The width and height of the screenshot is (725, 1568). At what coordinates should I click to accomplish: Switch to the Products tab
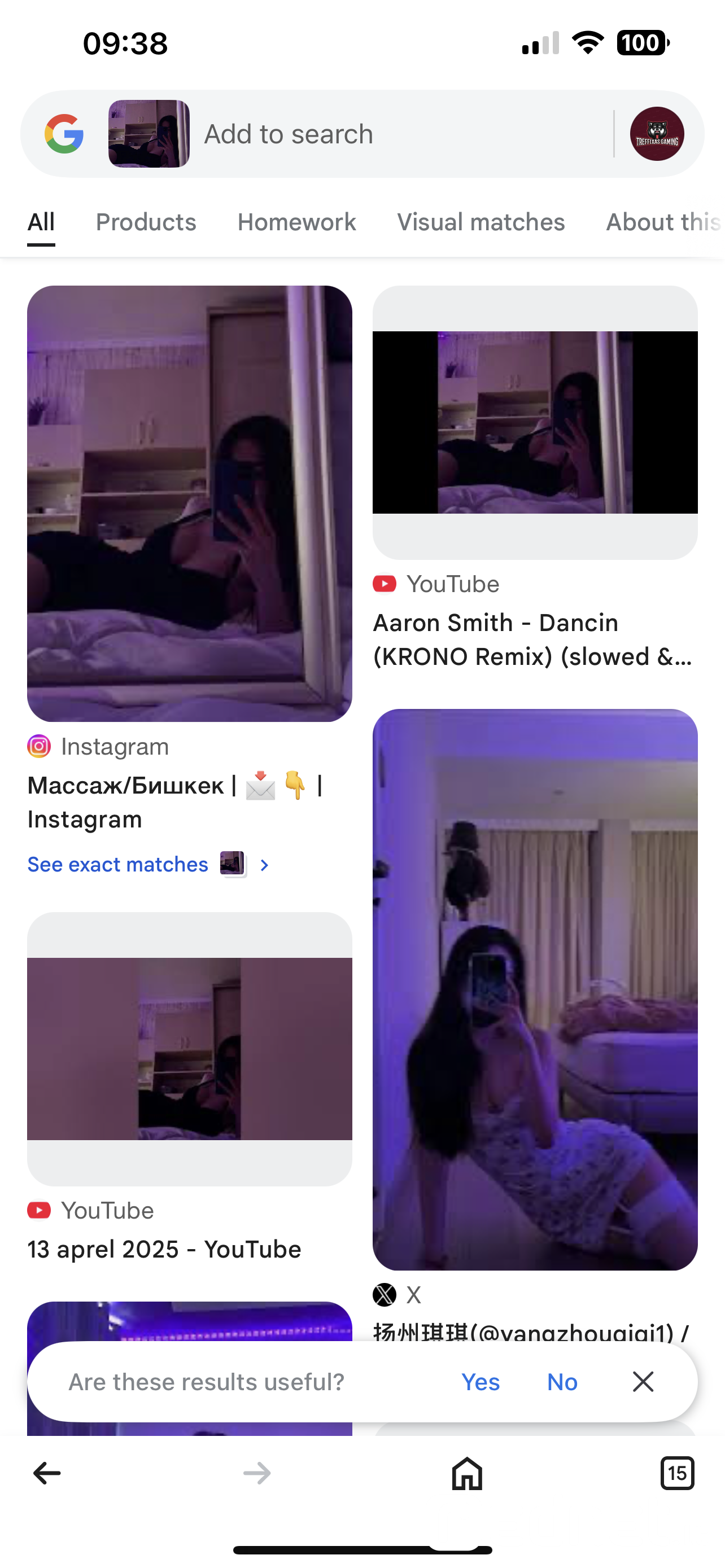146,222
